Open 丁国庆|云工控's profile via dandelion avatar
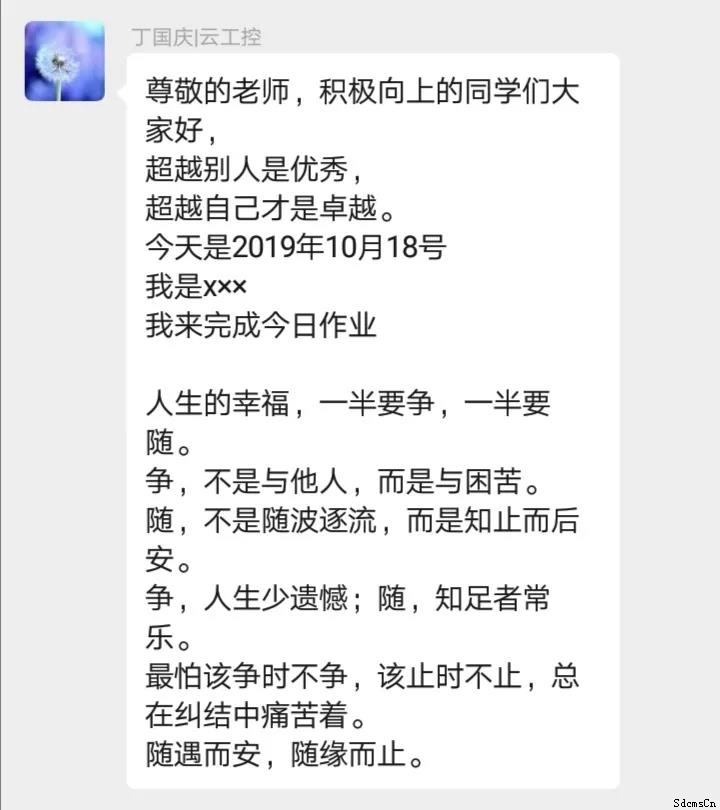720x810 pixels. (x=65, y=62)
